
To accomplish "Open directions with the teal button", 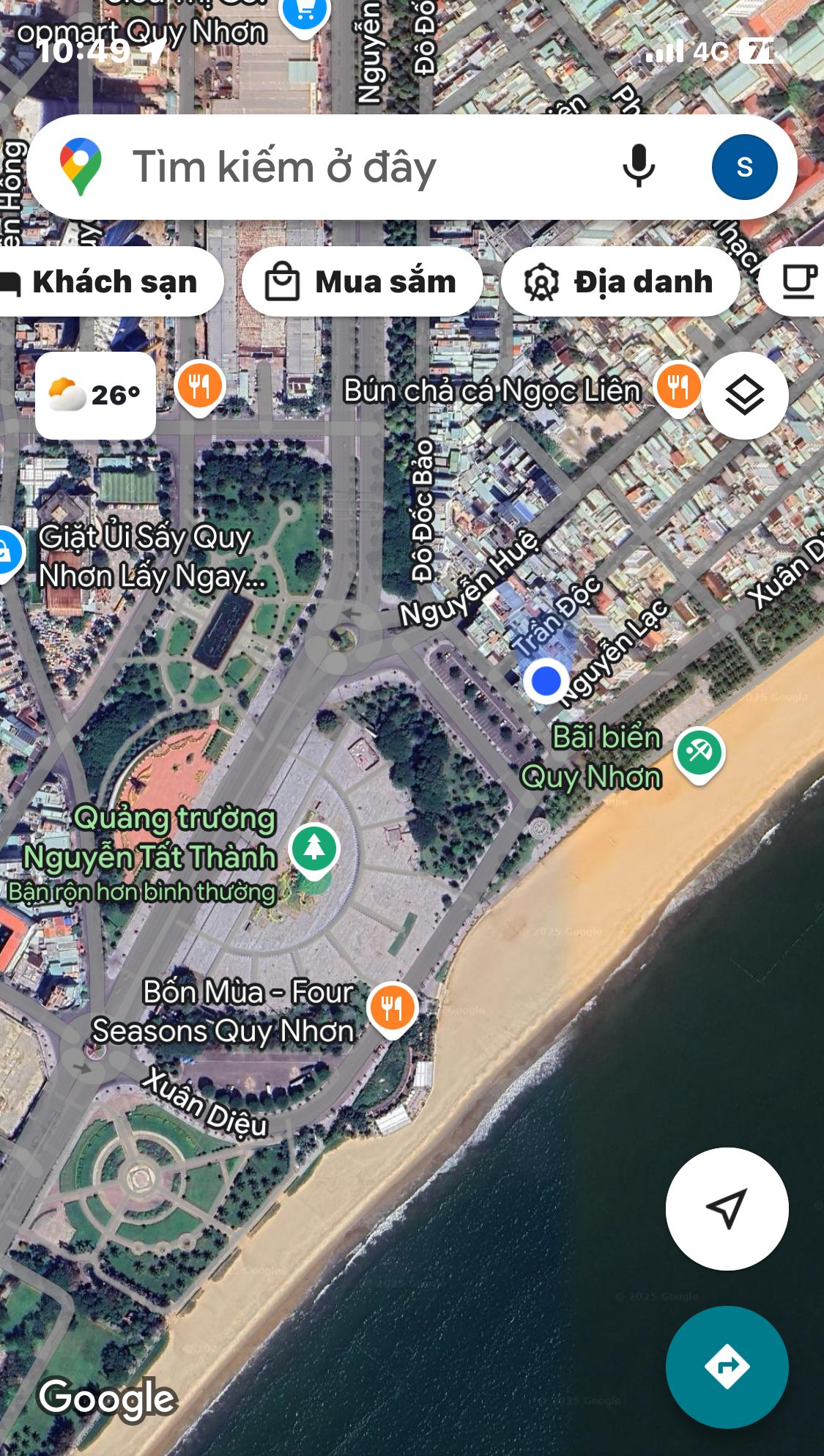I will click(727, 1367).
